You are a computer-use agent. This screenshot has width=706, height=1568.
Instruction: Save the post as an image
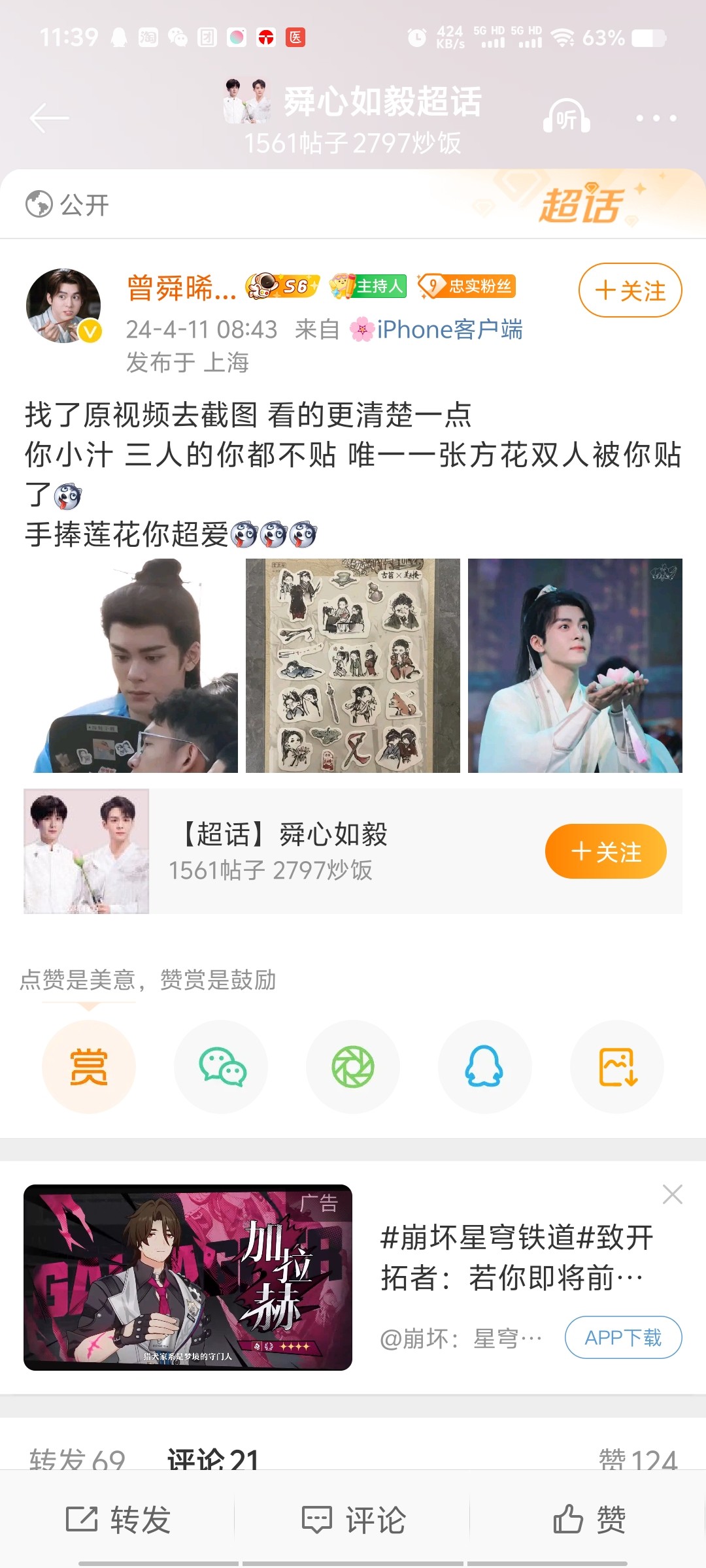pos(617,1067)
